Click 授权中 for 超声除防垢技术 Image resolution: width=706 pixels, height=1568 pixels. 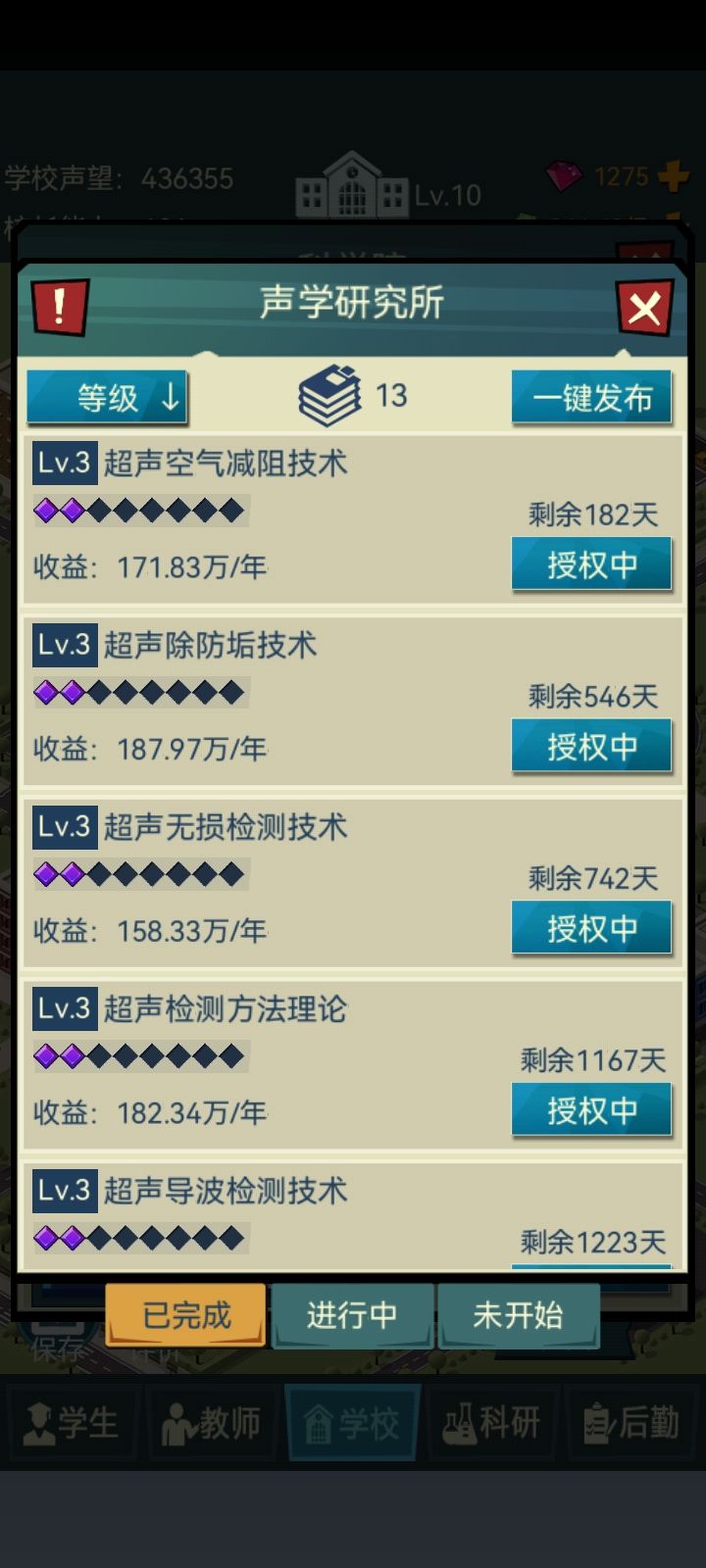click(591, 746)
